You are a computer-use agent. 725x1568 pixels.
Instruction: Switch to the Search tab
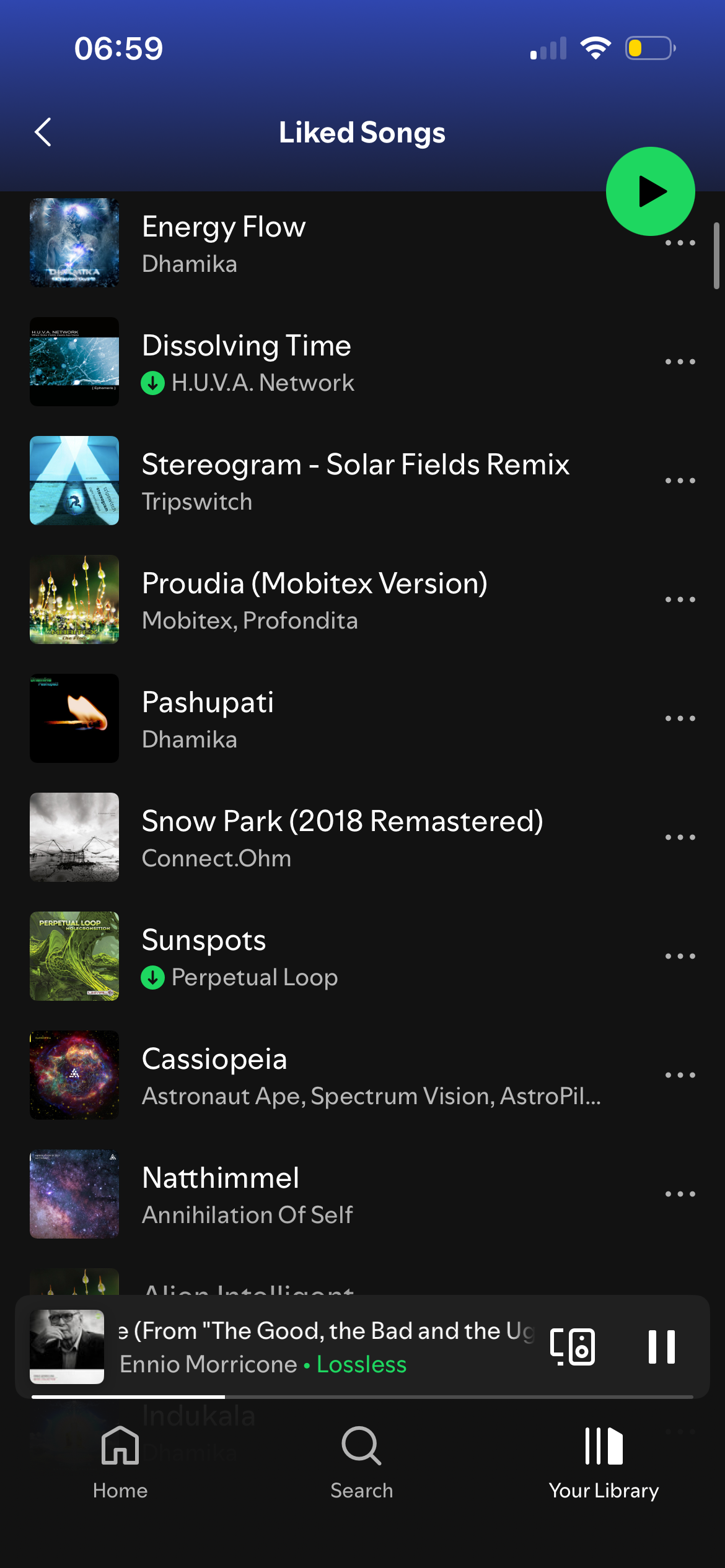tap(361, 1461)
